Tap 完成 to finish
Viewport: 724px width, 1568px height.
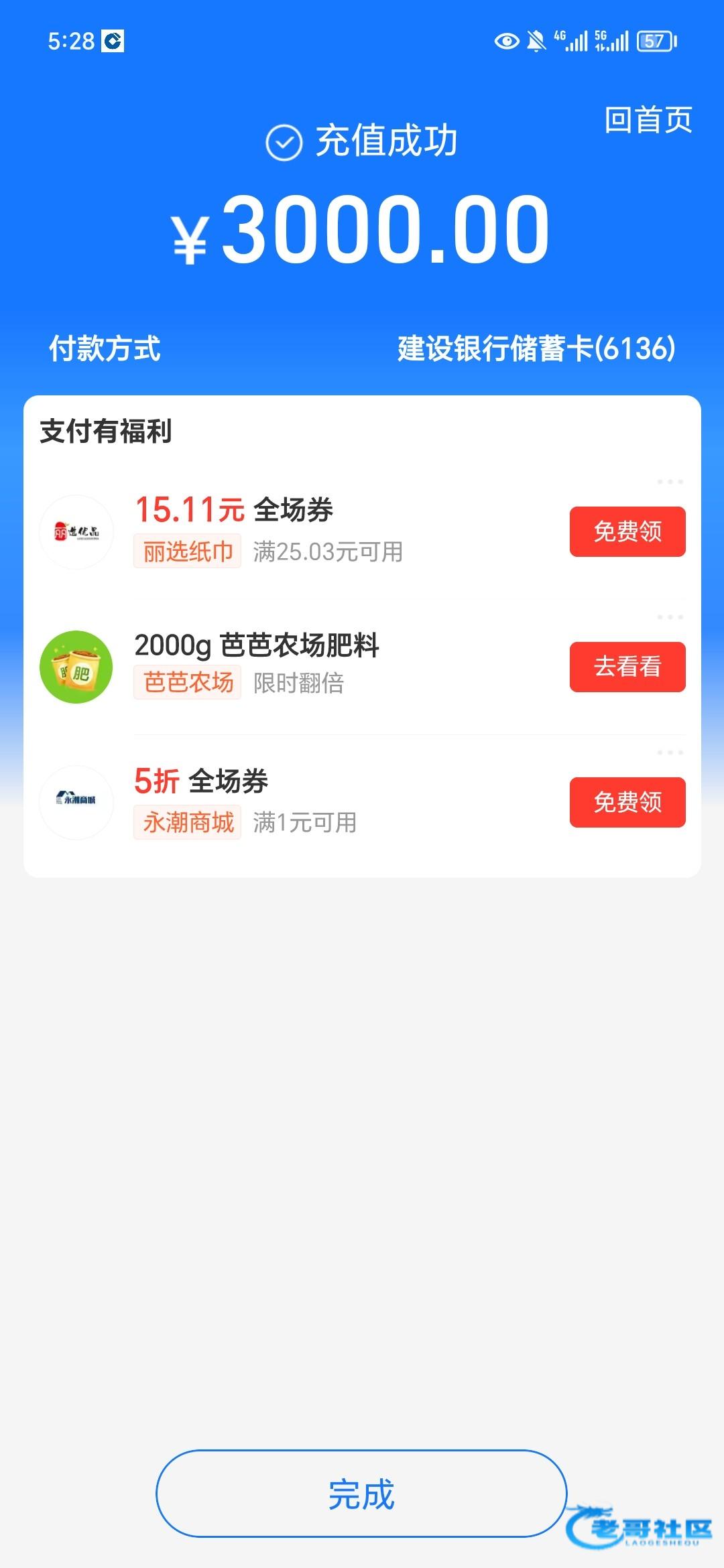[361, 1494]
